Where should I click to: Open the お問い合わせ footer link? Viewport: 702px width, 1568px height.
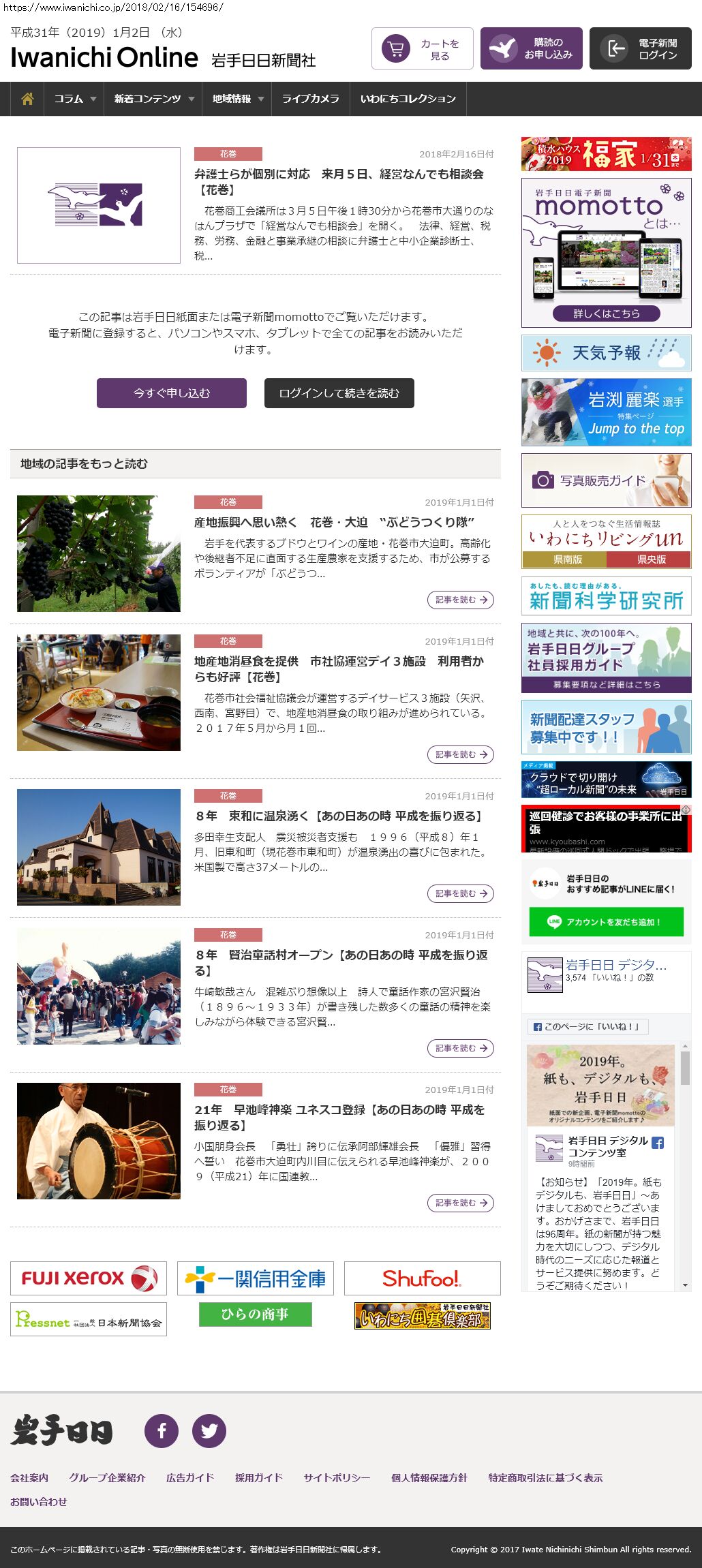pyautogui.click(x=39, y=1501)
